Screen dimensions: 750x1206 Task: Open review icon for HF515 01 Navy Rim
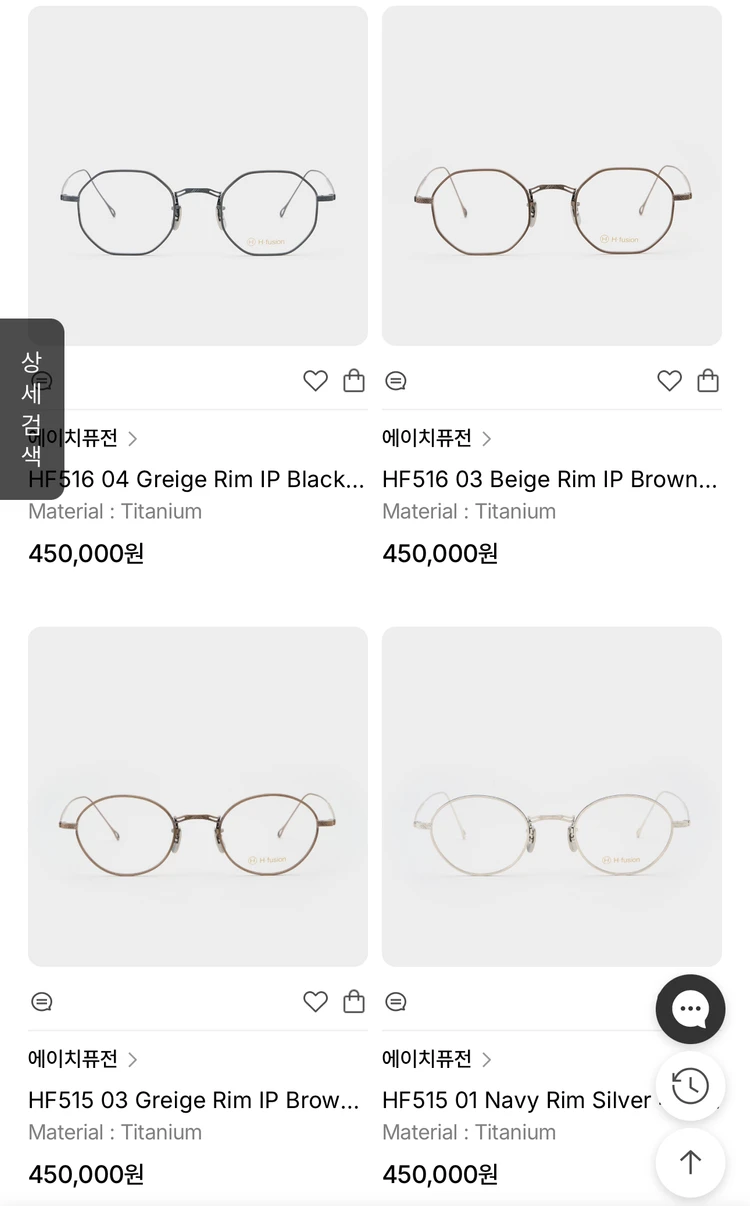pos(396,1002)
